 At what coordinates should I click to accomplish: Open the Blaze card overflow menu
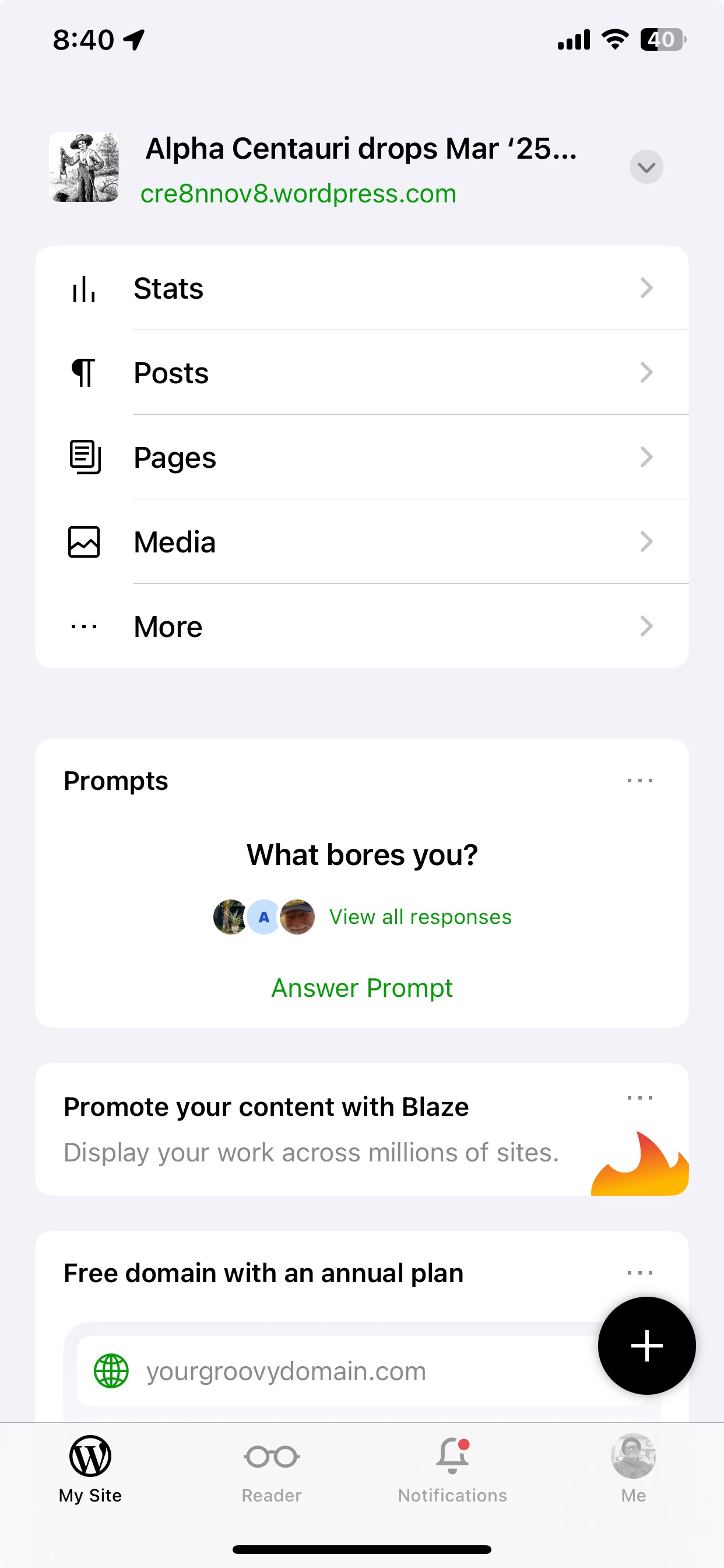pyautogui.click(x=639, y=1098)
